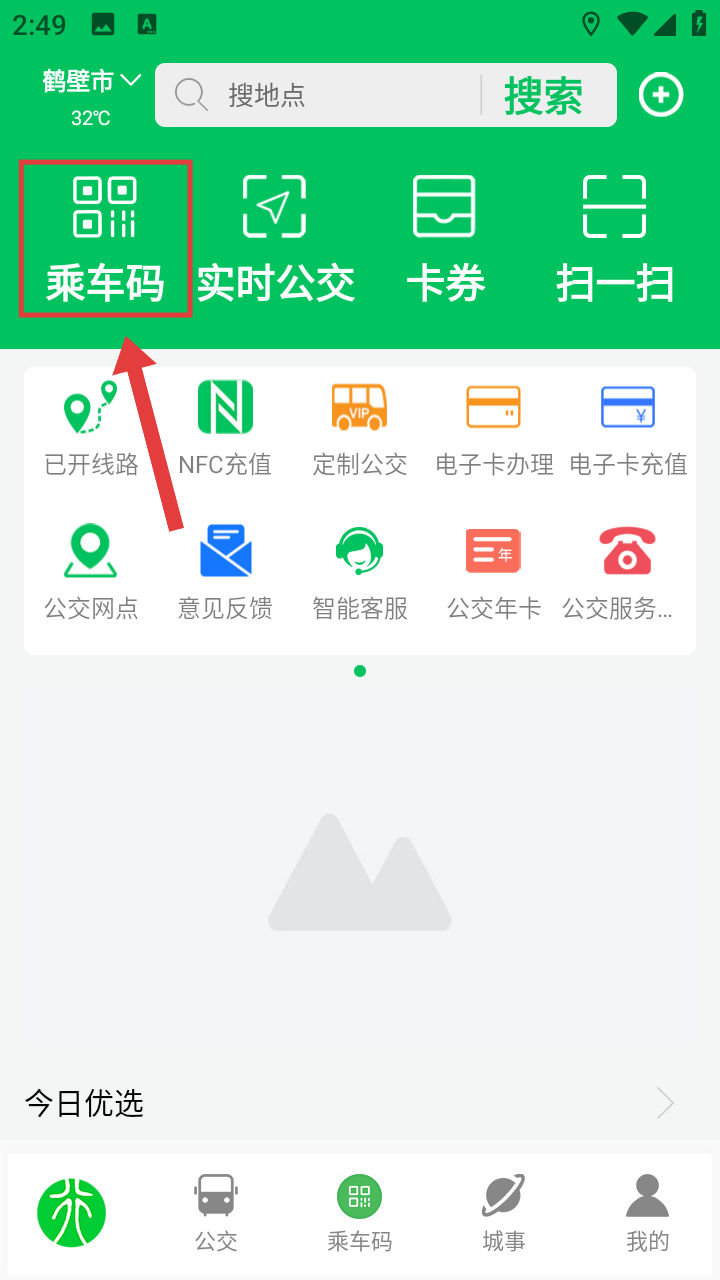Switch to the 公交 tab

[x=216, y=1213]
